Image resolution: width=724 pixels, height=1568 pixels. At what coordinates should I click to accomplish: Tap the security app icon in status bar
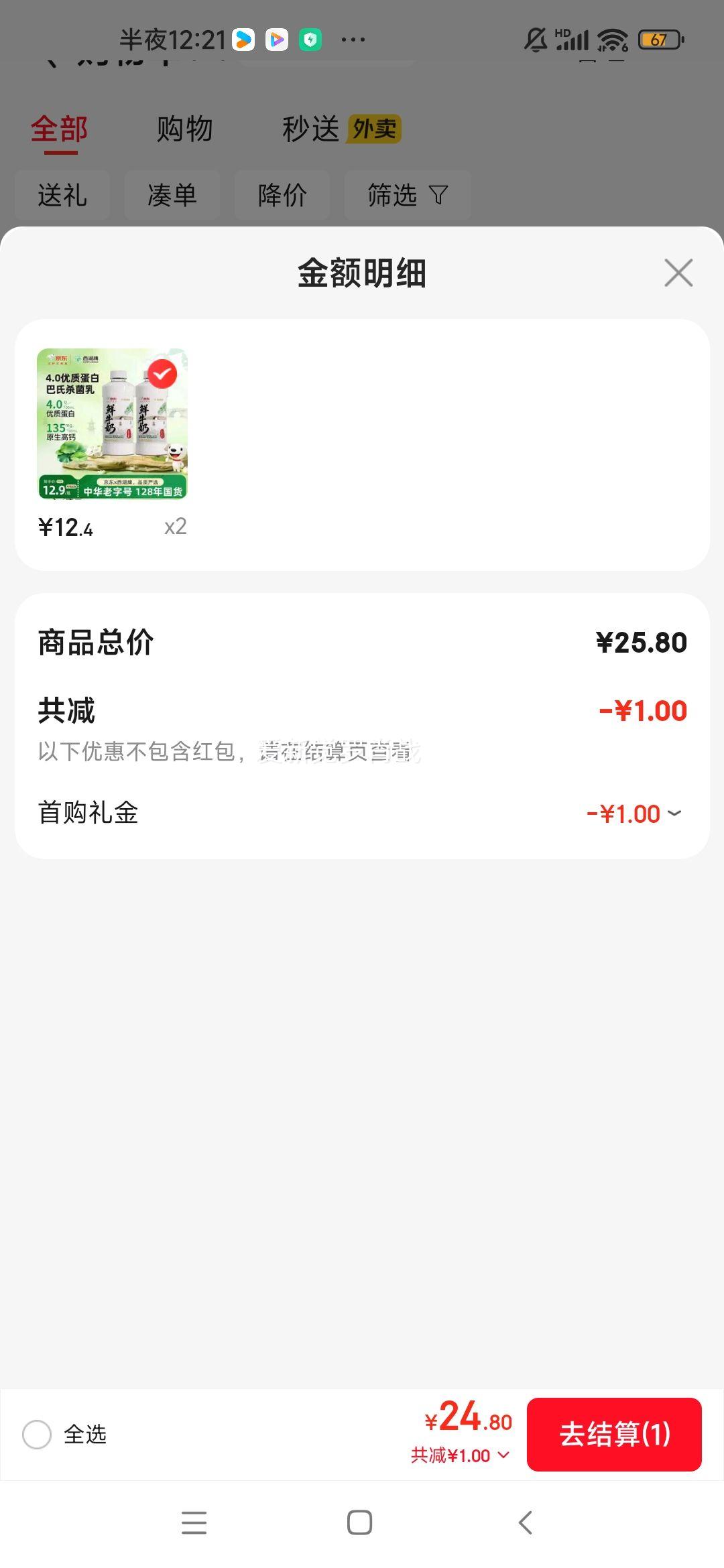pos(309,38)
